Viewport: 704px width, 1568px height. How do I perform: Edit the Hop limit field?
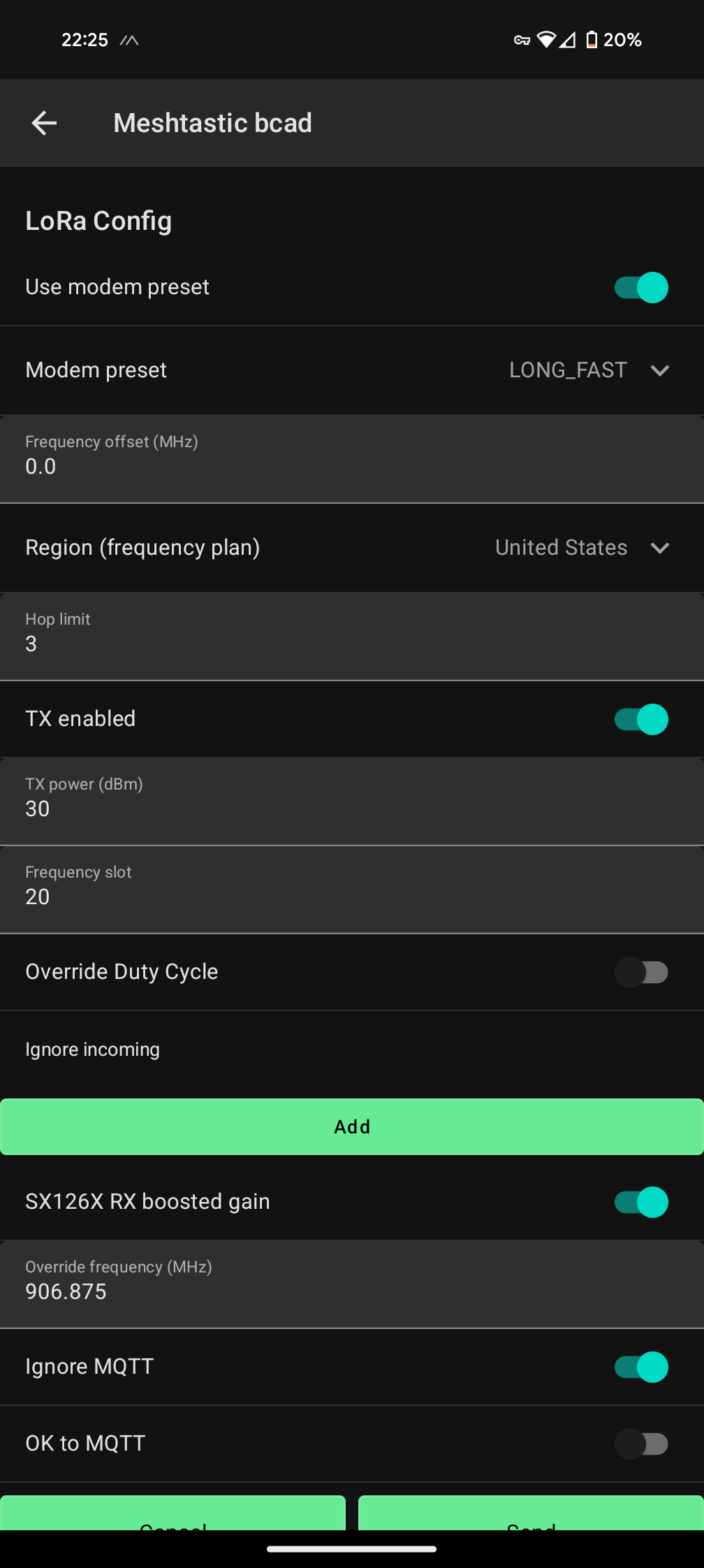pyautogui.click(x=352, y=637)
